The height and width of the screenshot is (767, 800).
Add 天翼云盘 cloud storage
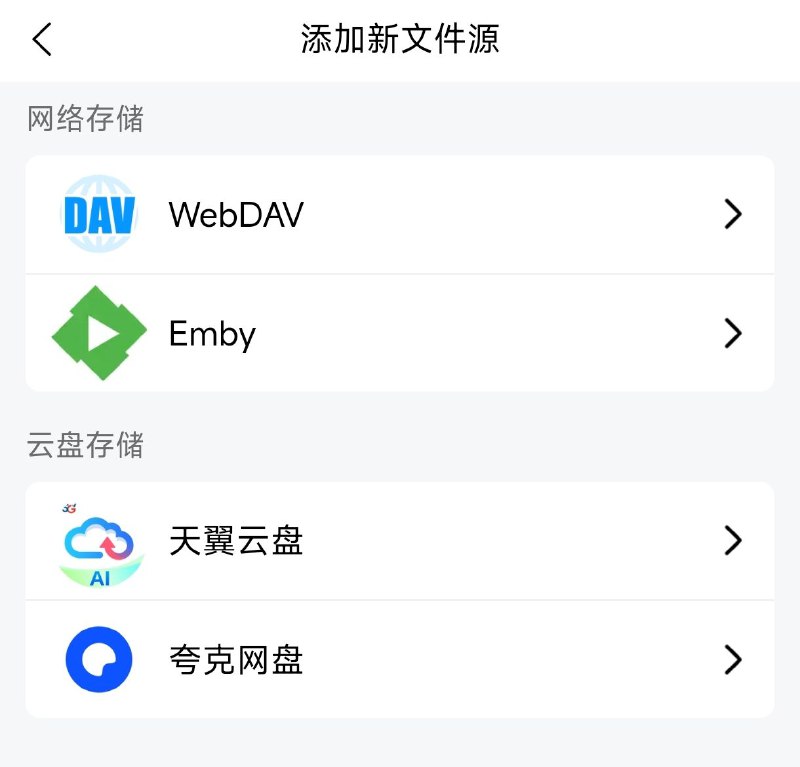(399, 542)
